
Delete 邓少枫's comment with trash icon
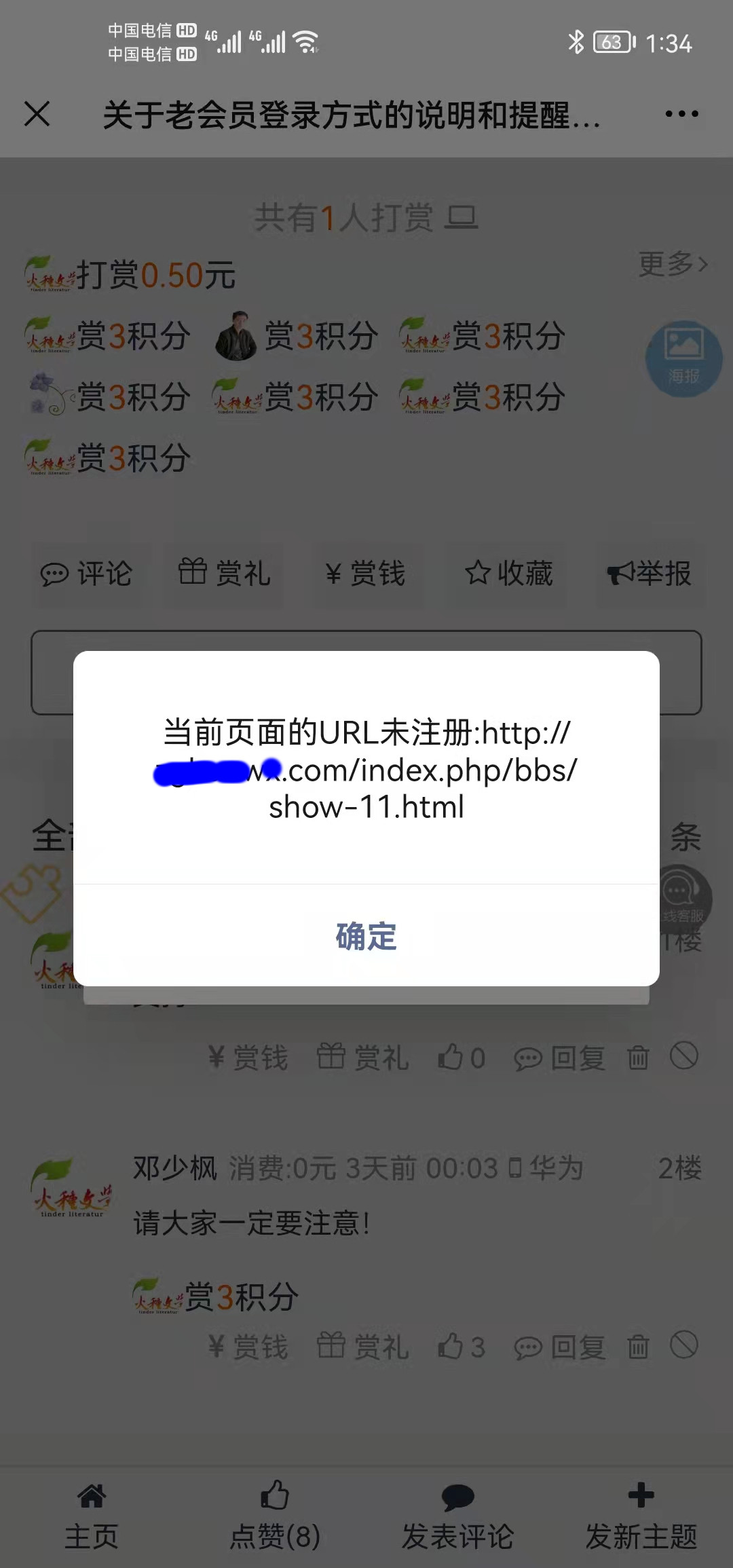tap(638, 1347)
